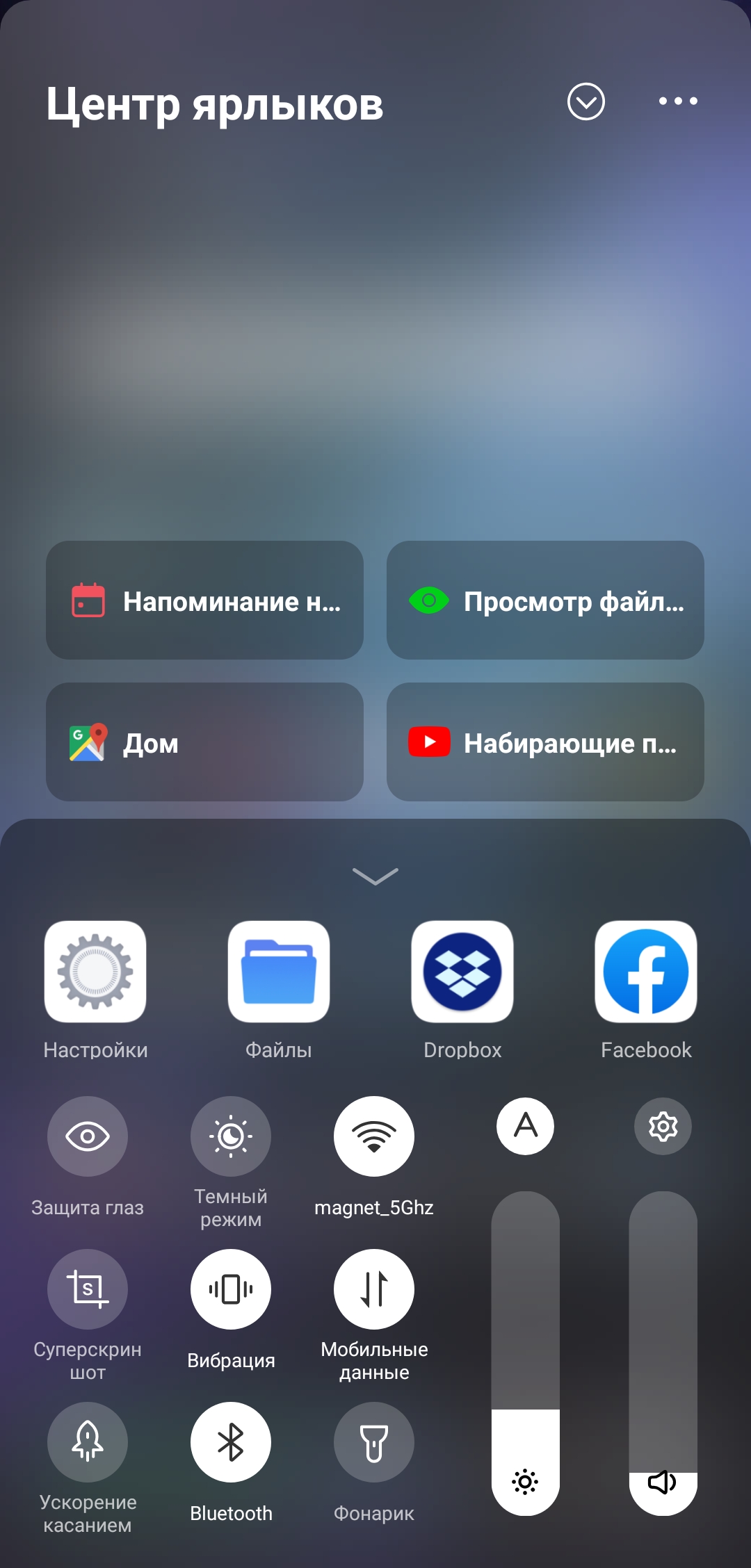Open the Facebook app
The width and height of the screenshot is (751, 1568).
(x=646, y=972)
